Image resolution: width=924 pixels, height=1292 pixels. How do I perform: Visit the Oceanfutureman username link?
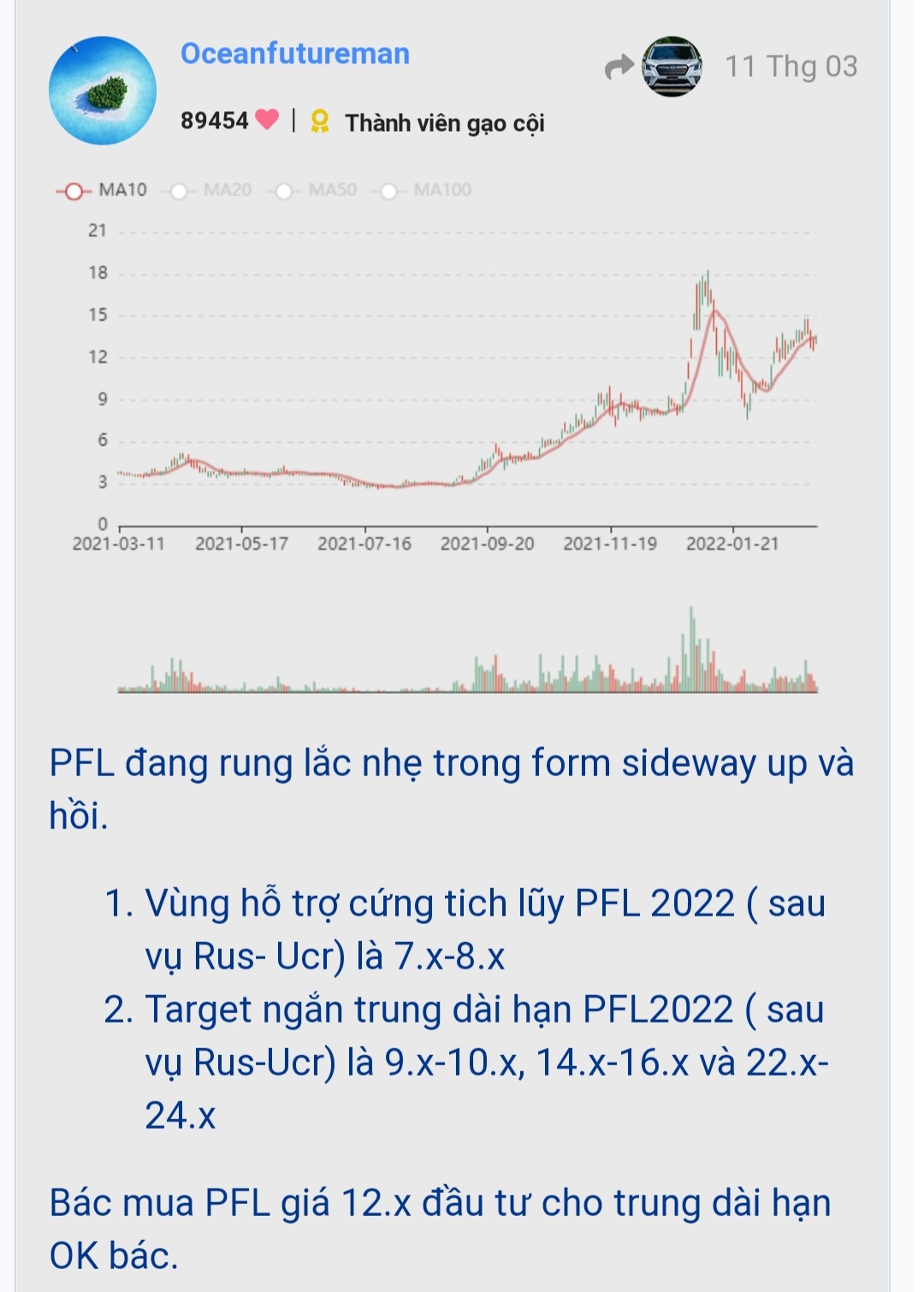coord(294,53)
